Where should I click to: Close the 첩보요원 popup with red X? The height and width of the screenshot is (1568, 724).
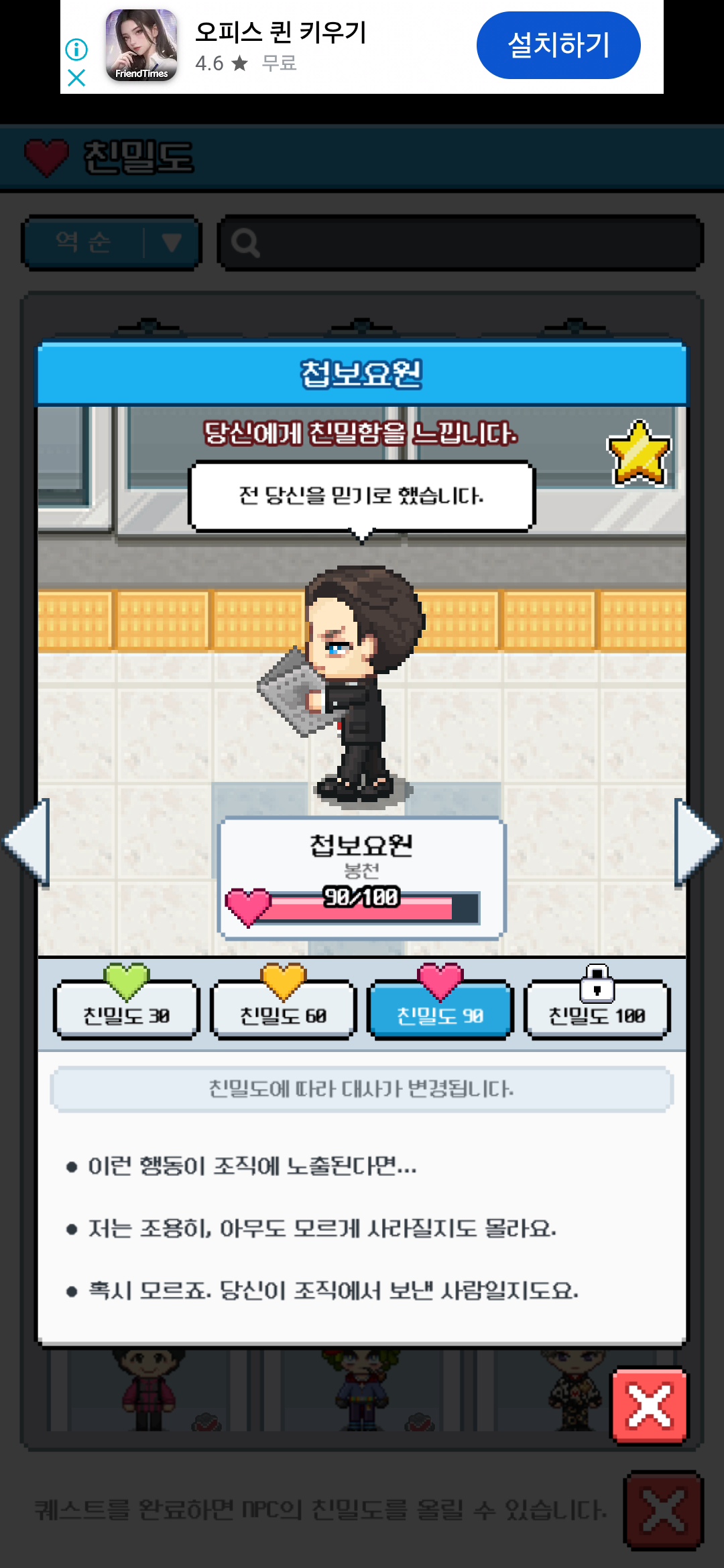[649, 1405]
